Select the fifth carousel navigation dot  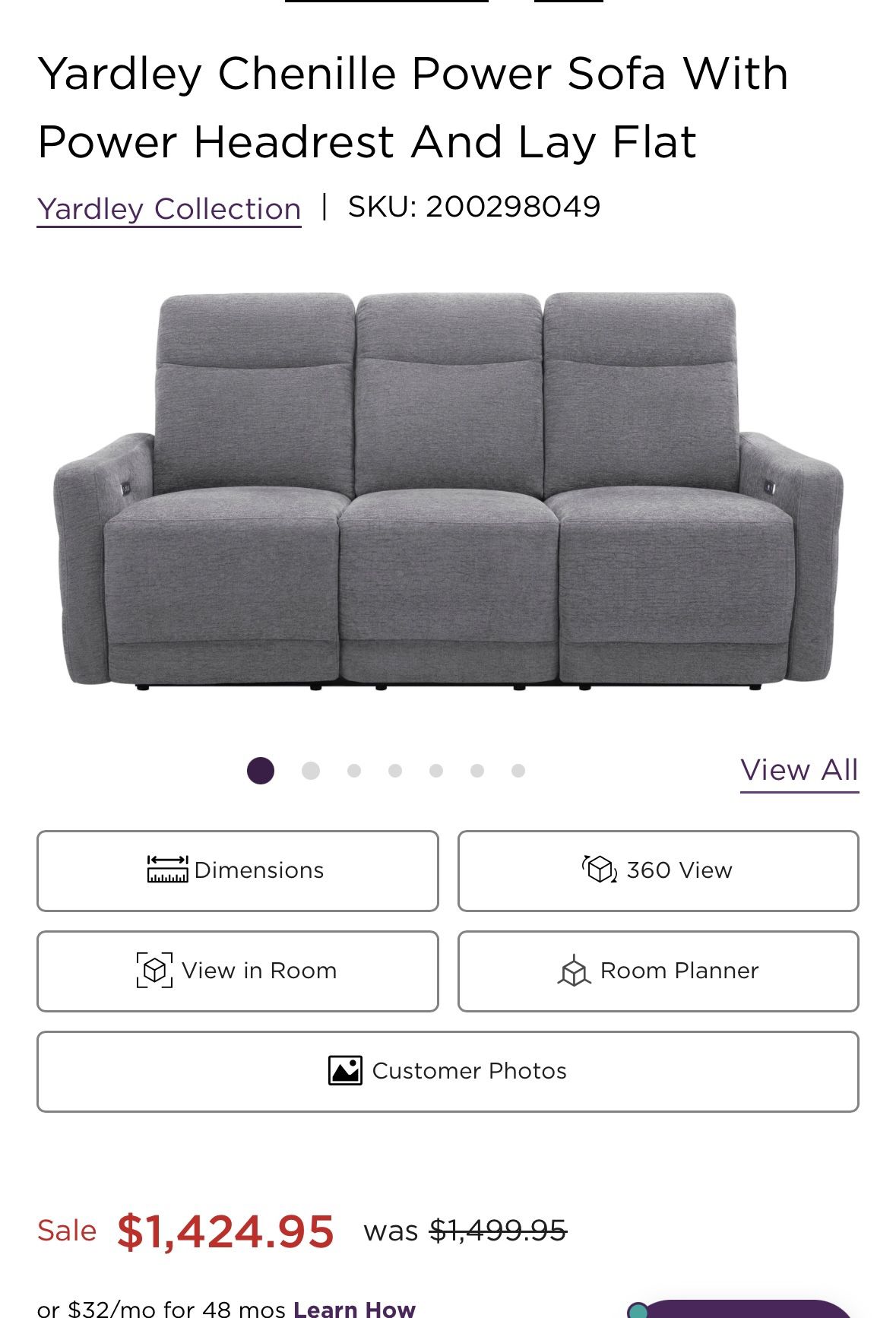point(436,770)
